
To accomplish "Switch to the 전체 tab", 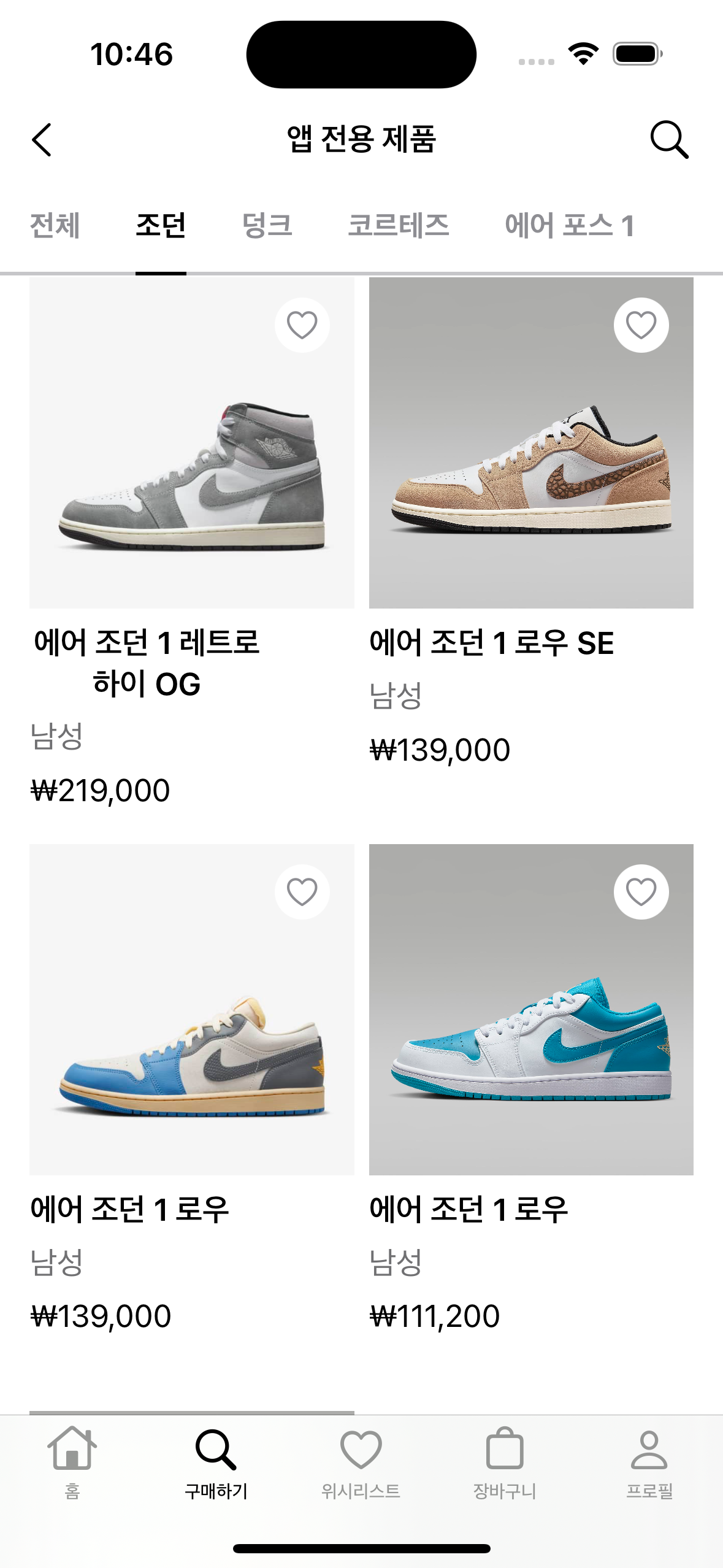I will point(56,226).
